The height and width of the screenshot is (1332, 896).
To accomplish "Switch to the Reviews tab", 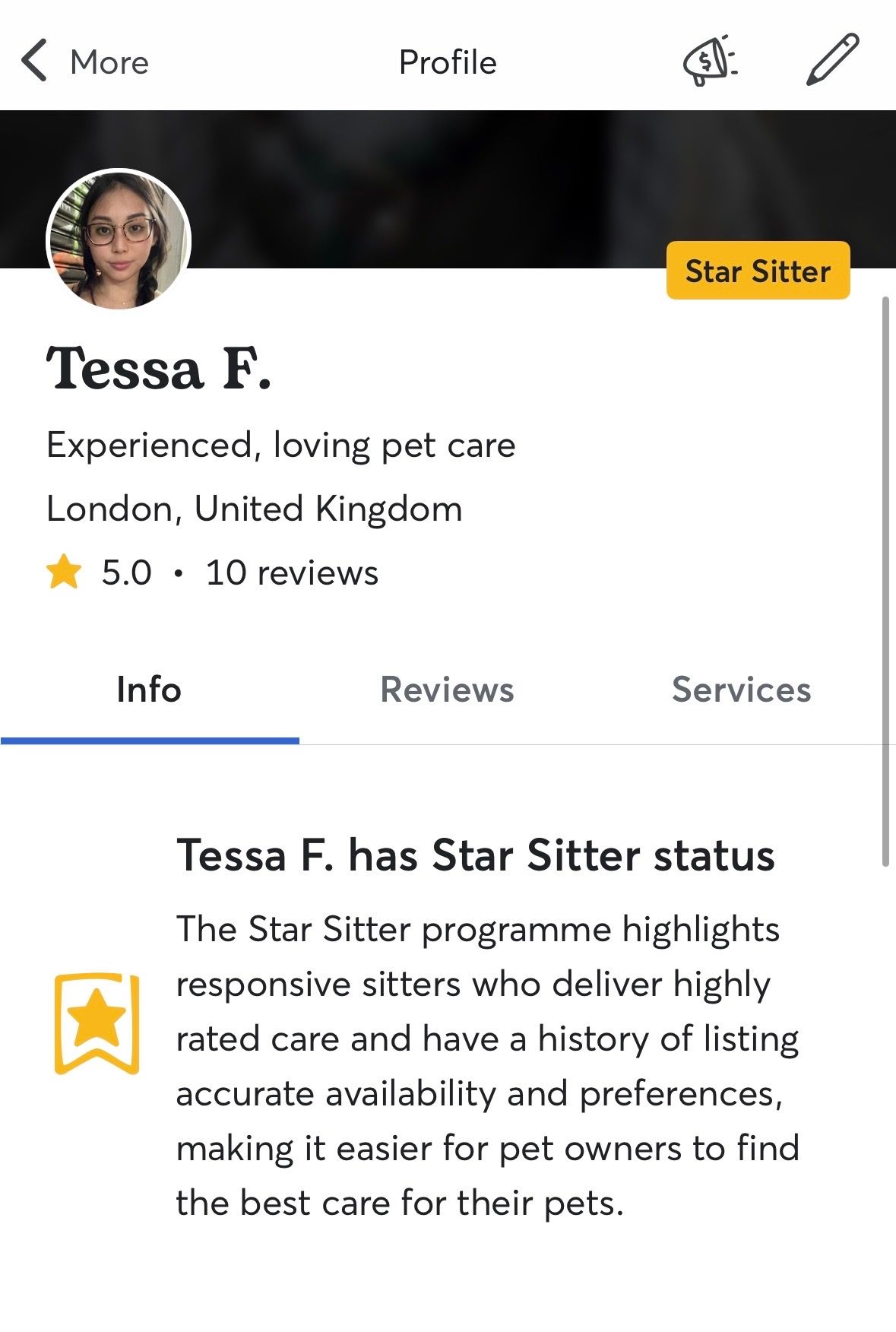I will click(447, 690).
